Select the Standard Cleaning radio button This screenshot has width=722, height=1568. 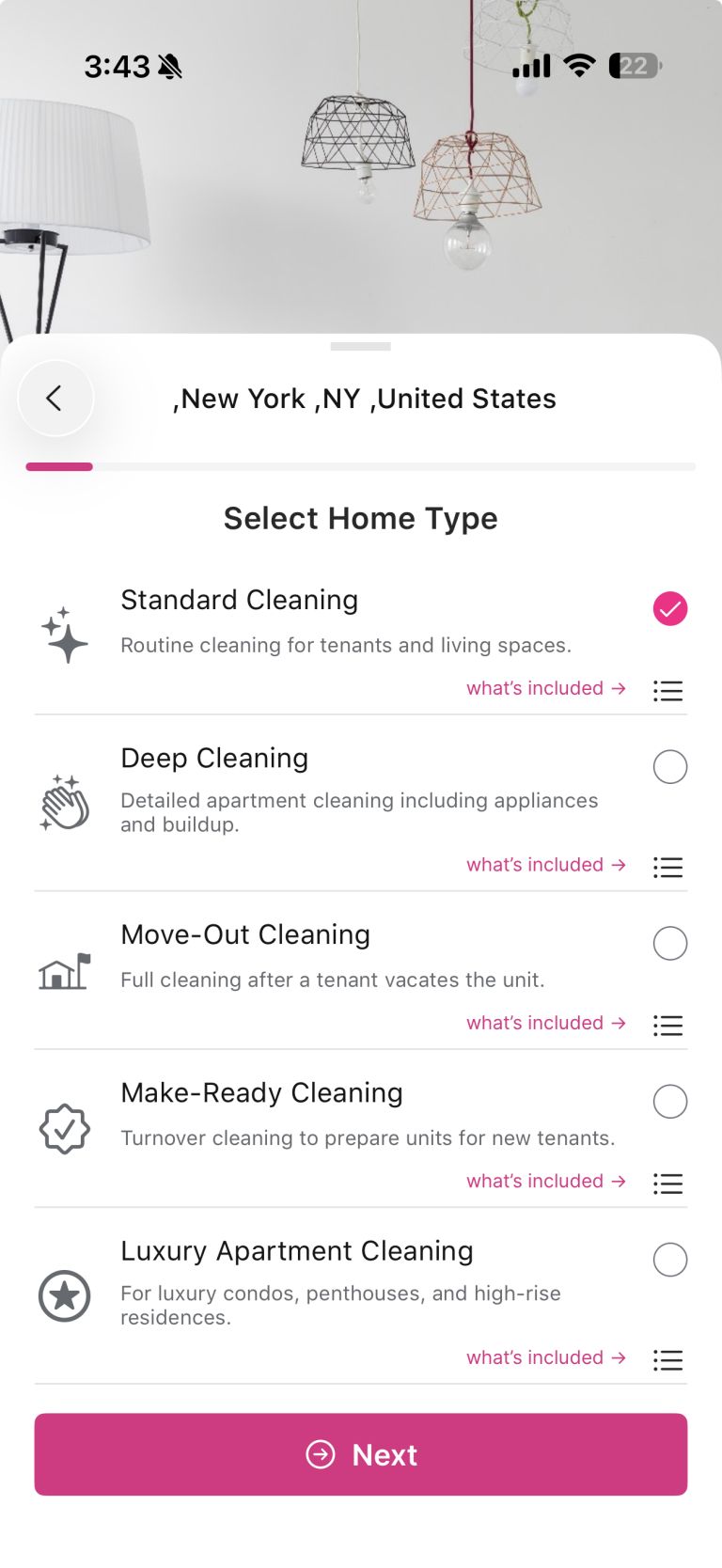coord(670,609)
